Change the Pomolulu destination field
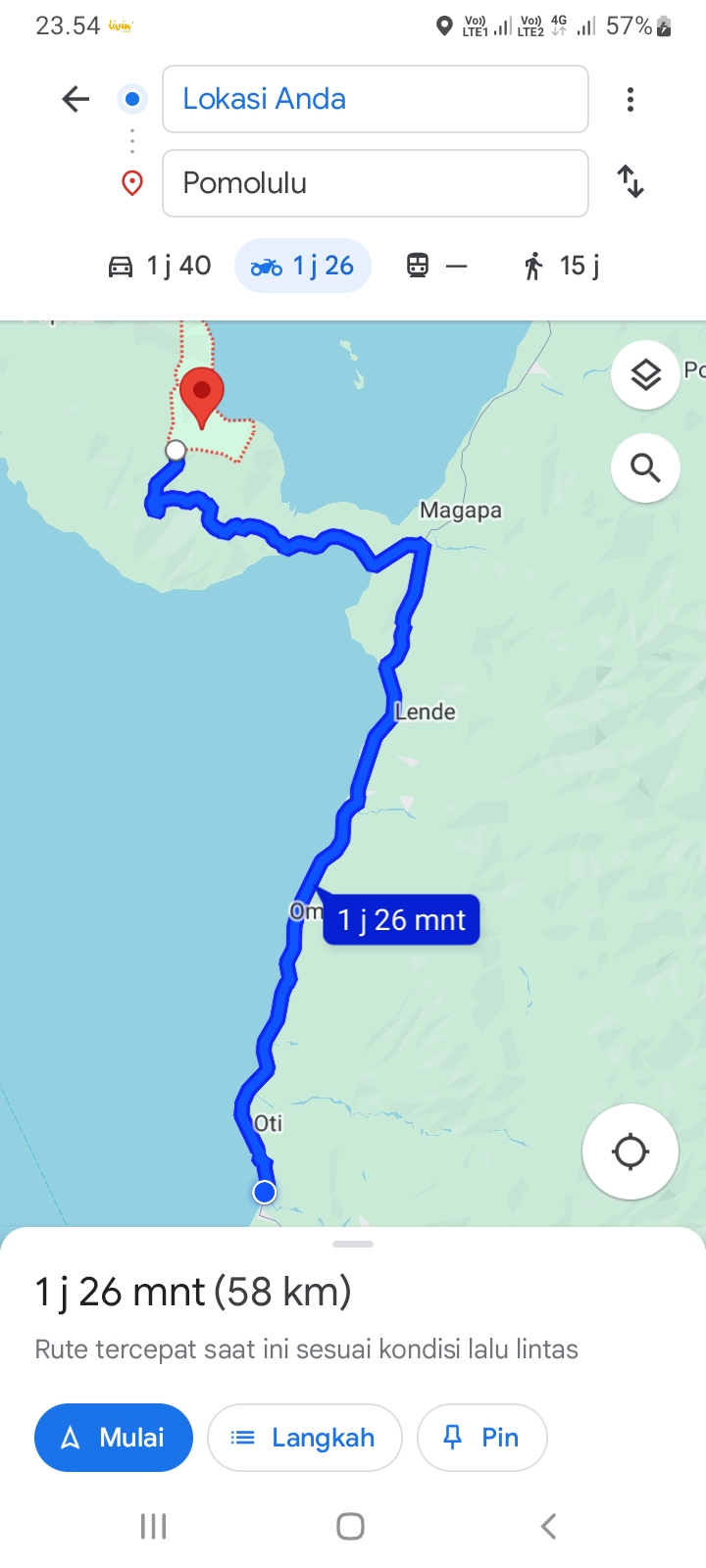The height and width of the screenshot is (1568, 706). pos(376,183)
